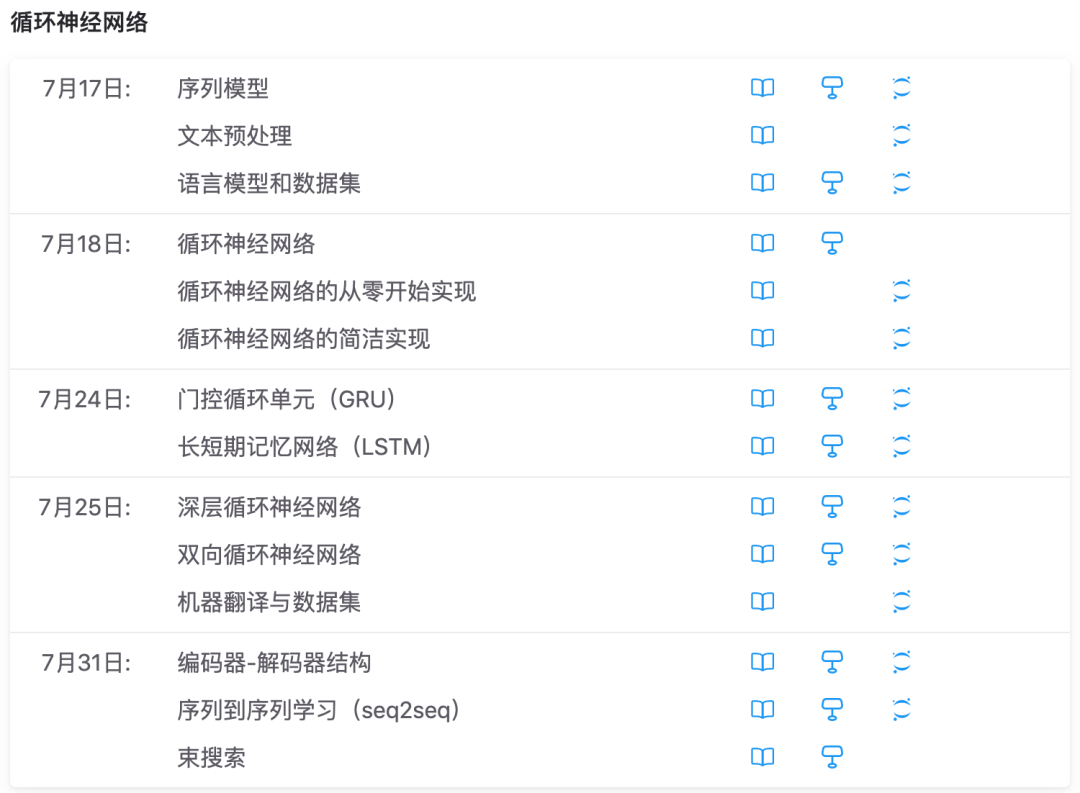The width and height of the screenshot is (1080, 793).
Task: Open the book chapter for 循环神经网络的简洁实现
Action: [x=762, y=338]
